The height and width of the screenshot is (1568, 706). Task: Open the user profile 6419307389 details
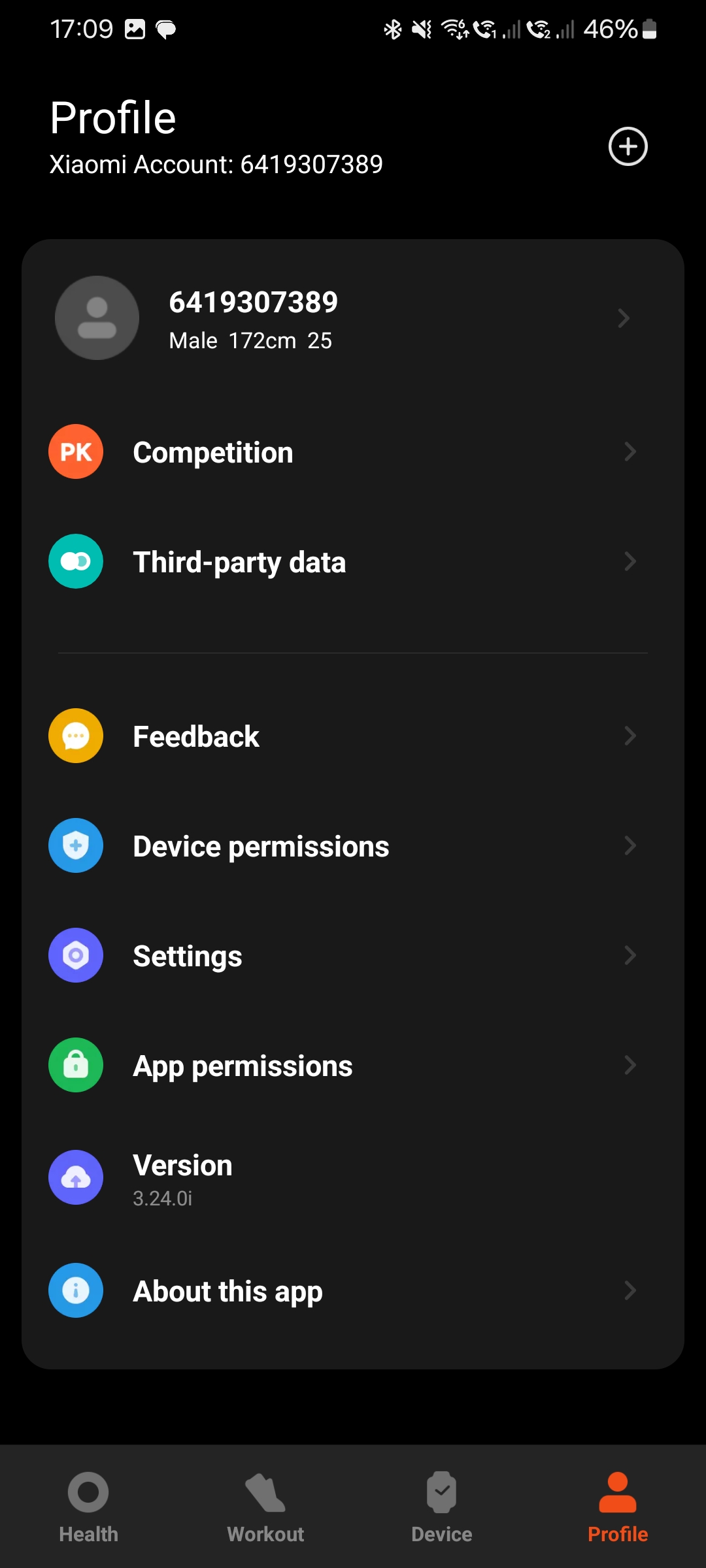coord(353,318)
